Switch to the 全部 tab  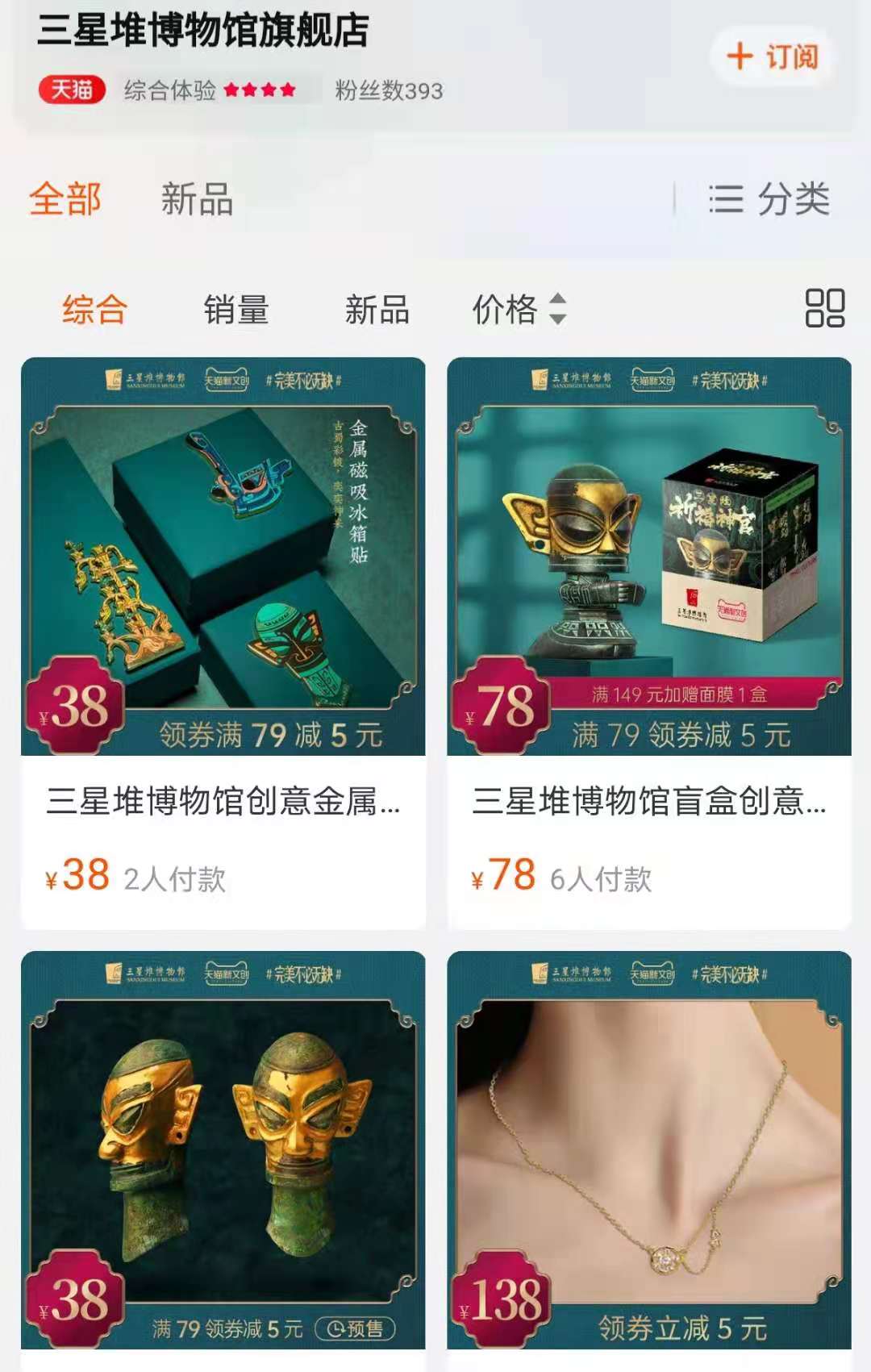65,199
